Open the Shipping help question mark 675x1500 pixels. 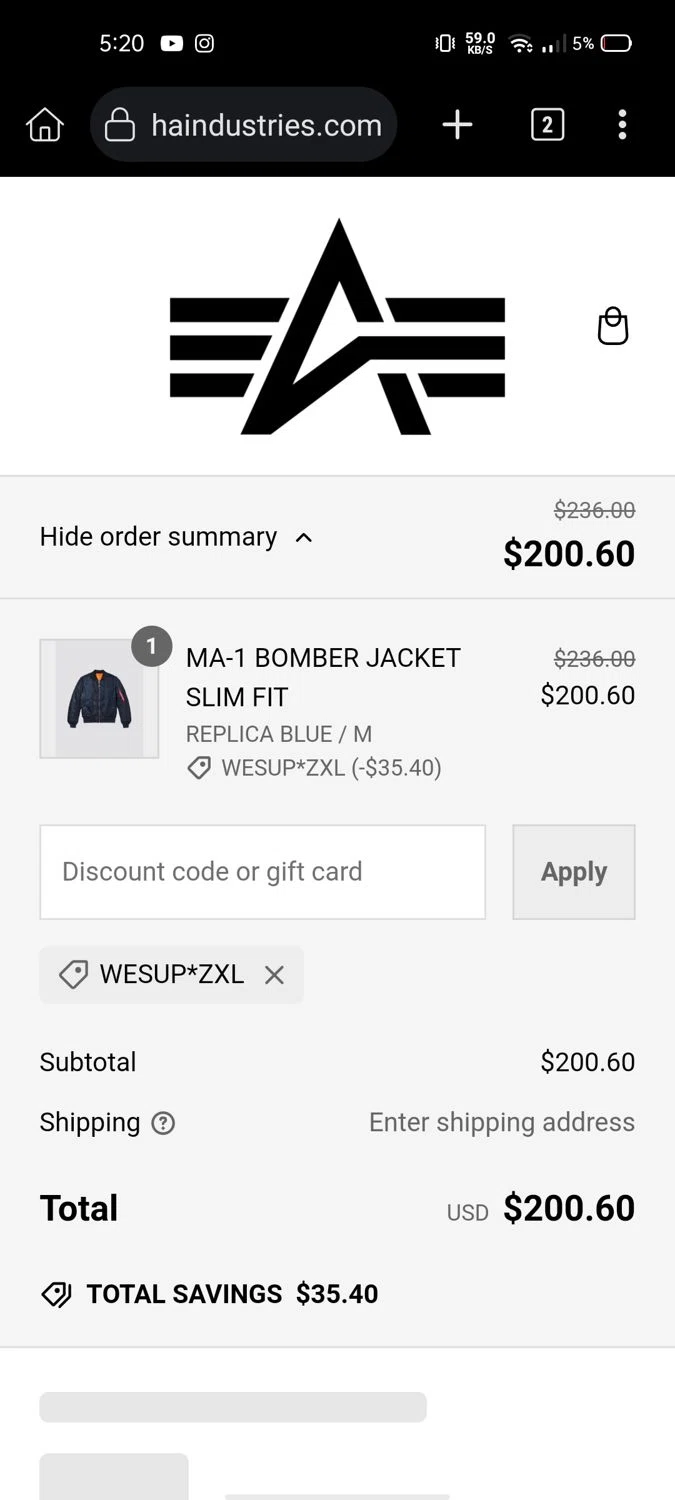[x=163, y=1123]
